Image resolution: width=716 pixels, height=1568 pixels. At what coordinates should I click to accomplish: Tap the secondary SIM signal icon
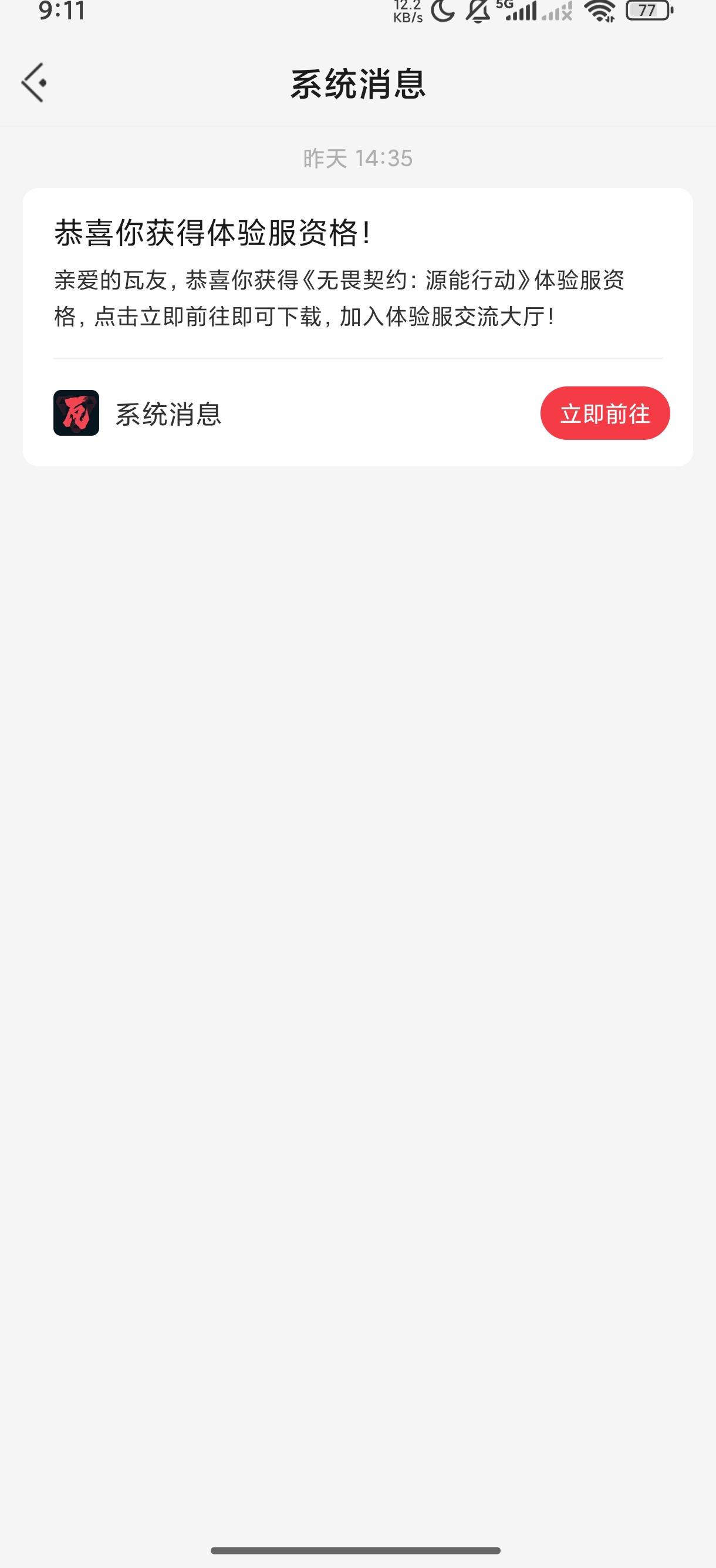[x=558, y=12]
